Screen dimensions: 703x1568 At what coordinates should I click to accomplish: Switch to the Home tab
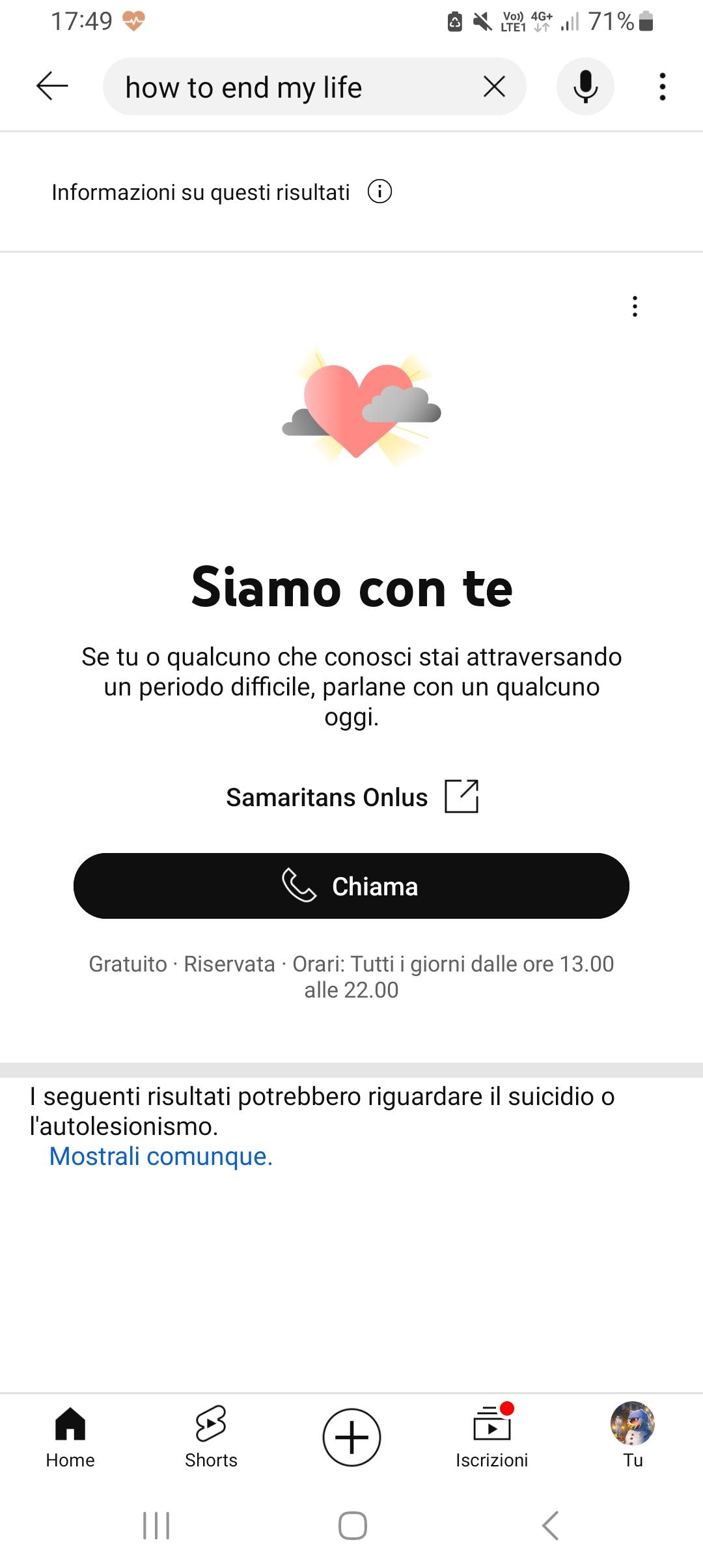[x=70, y=1436]
